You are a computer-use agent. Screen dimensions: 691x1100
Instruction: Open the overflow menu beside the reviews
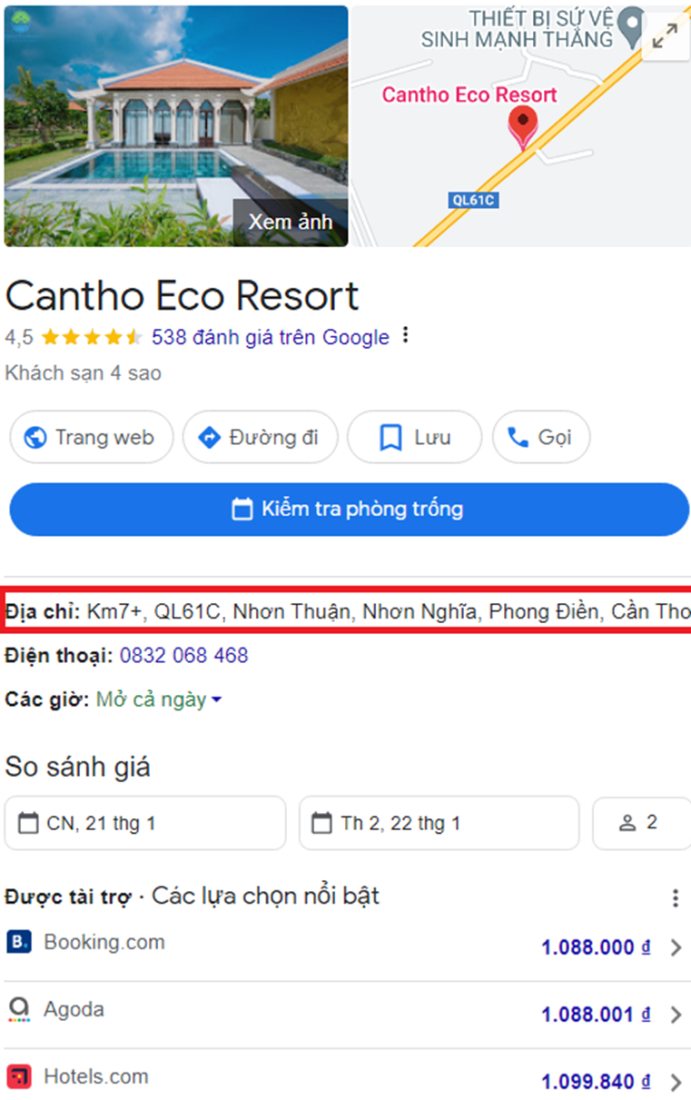(x=405, y=336)
